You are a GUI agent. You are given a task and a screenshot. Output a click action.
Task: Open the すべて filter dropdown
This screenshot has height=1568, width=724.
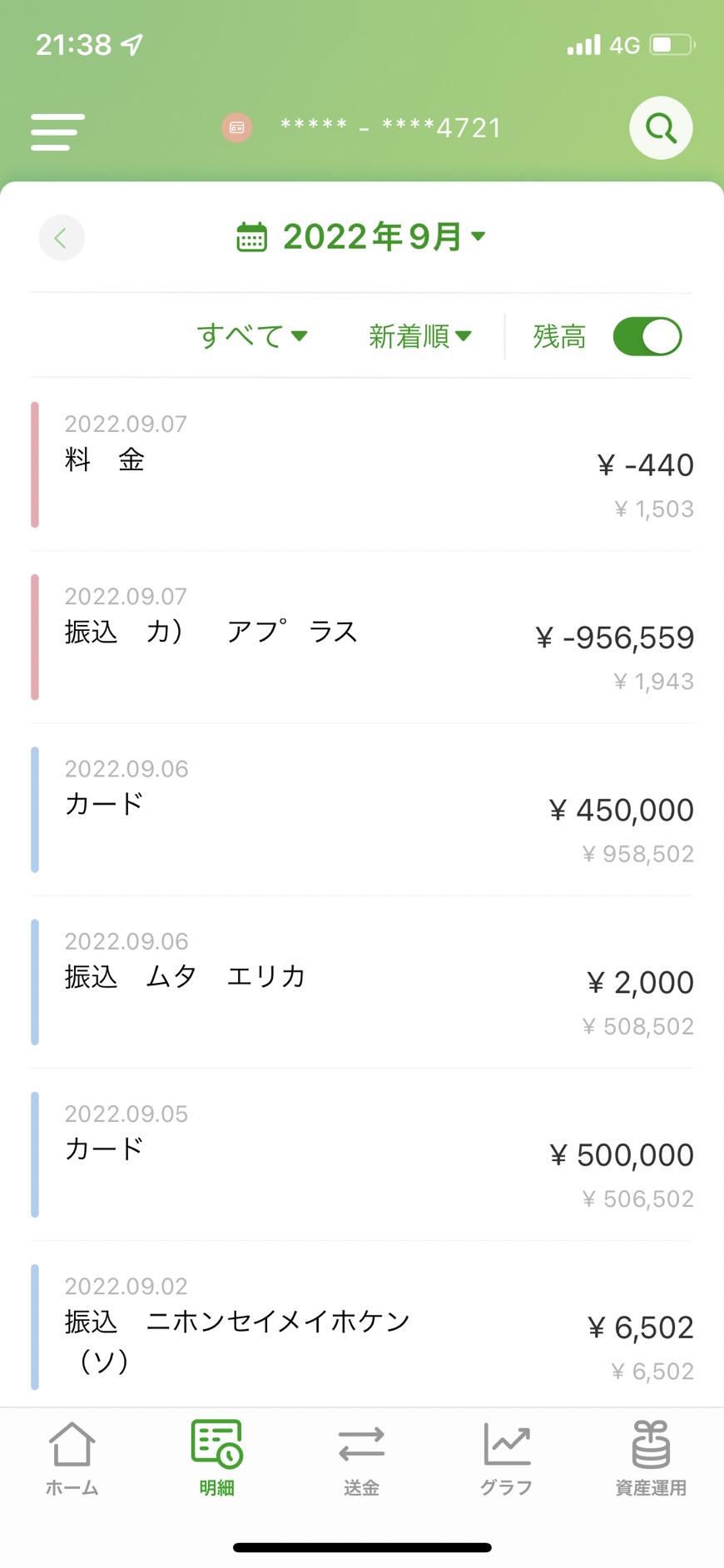click(252, 336)
